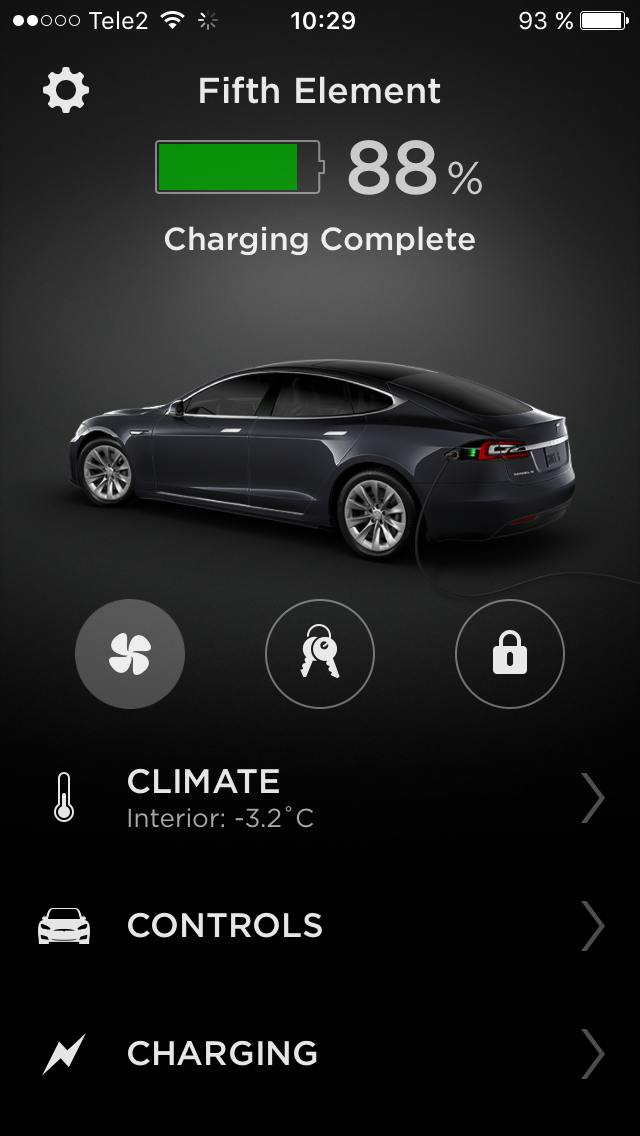The height and width of the screenshot is (1136, 640).
Task: Turn on the climate fan button
Action: 130,654
